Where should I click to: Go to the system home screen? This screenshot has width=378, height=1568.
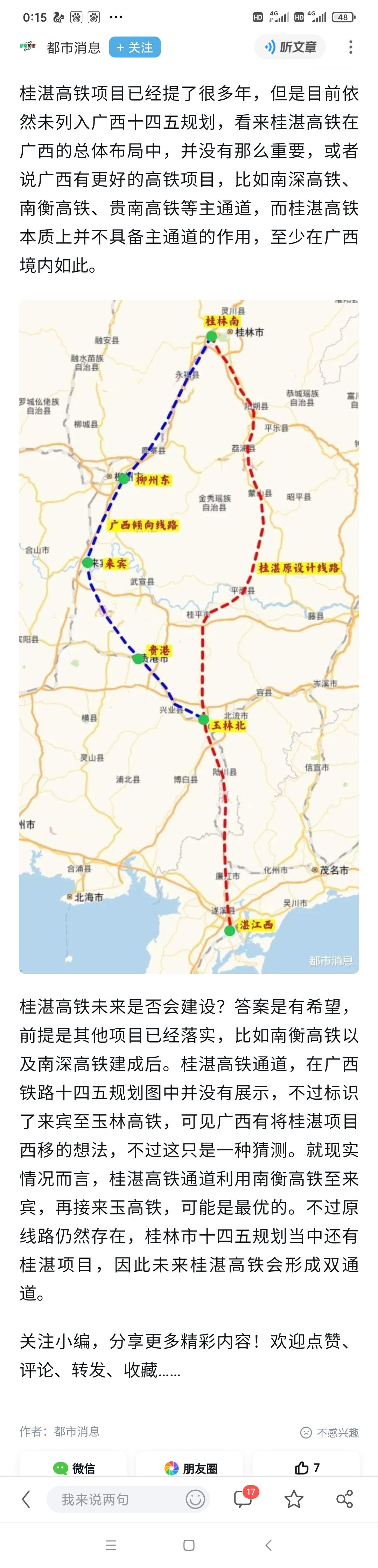pyautogui.click(x=189, y=1545)
